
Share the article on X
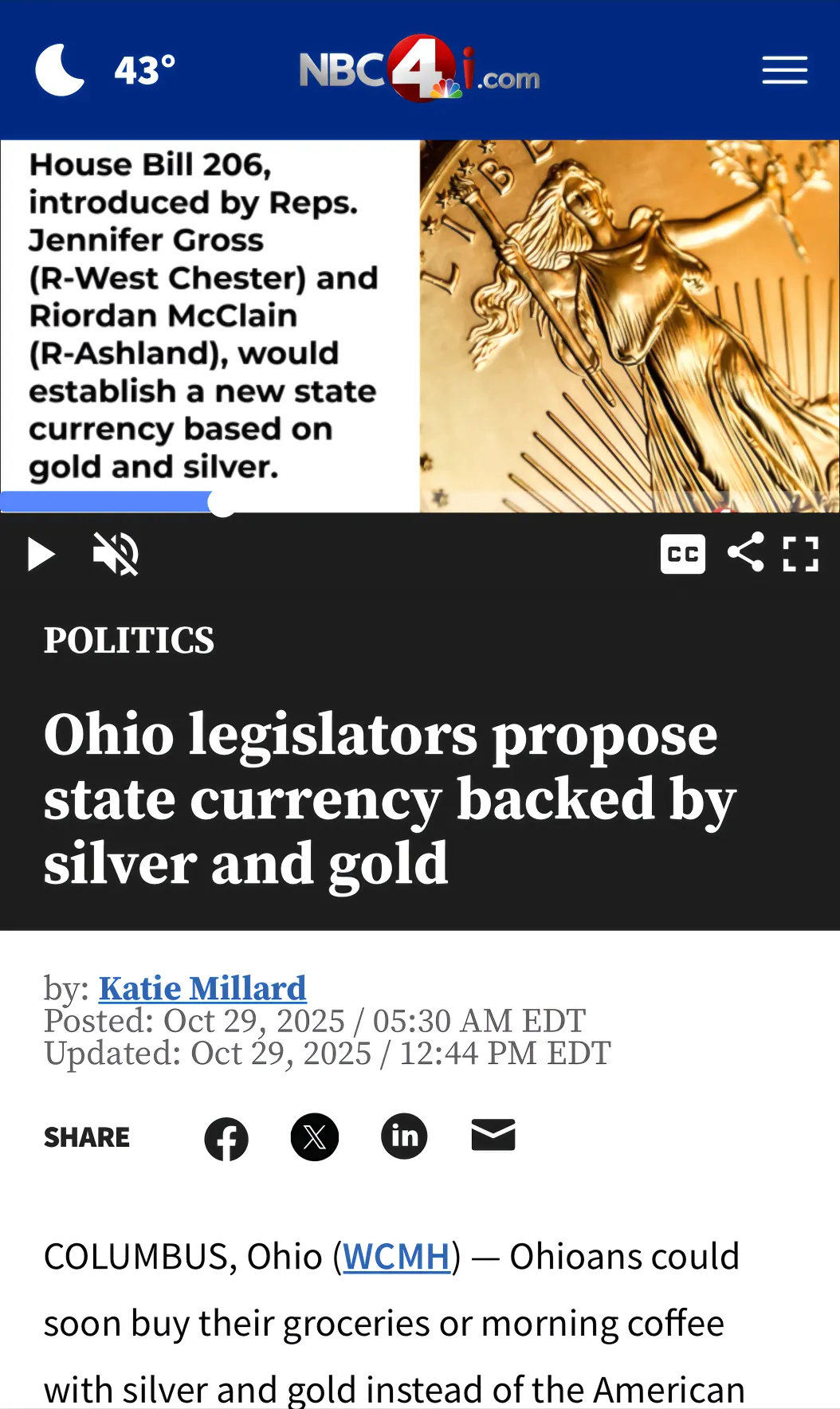click(315, 1137)
